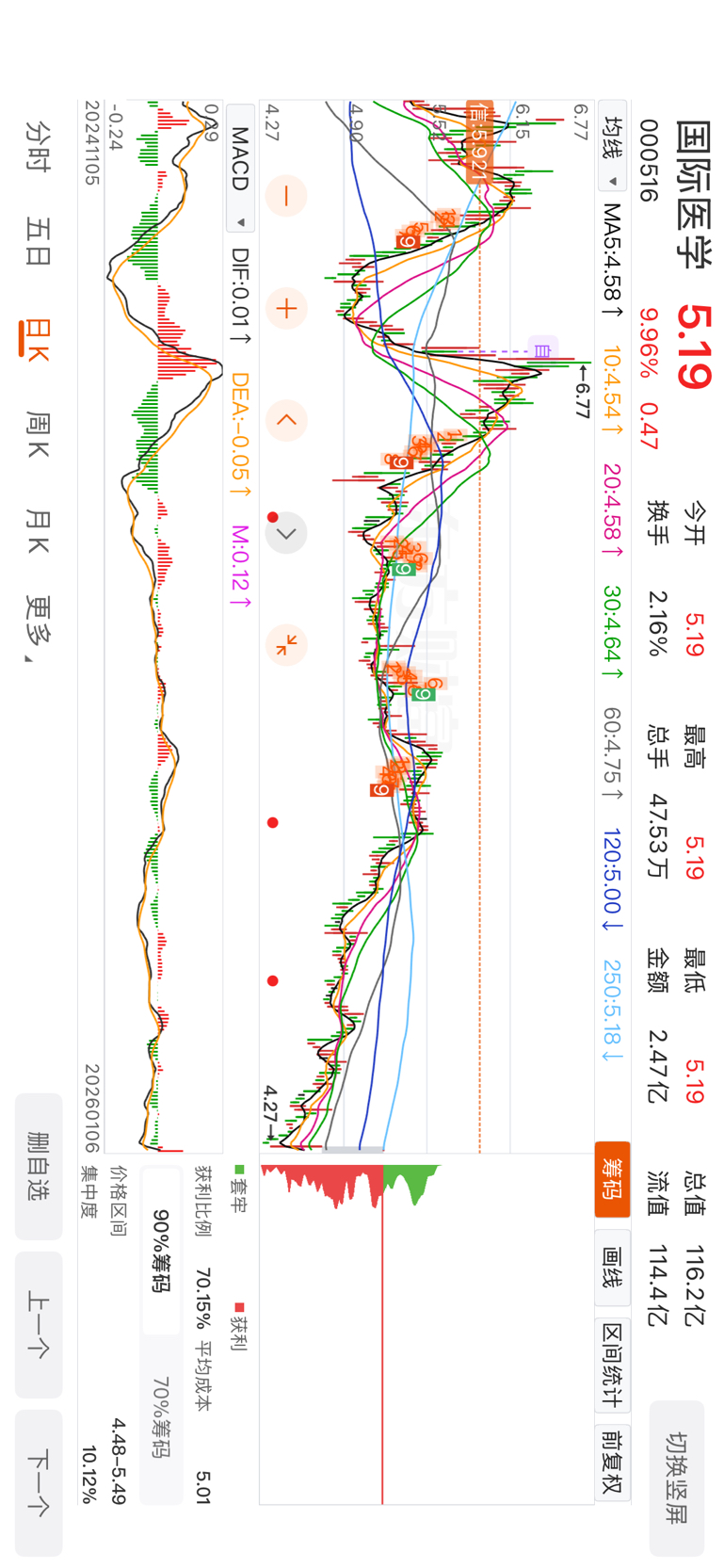Select the 周K weekly chart tab

[x=39, y=434]
